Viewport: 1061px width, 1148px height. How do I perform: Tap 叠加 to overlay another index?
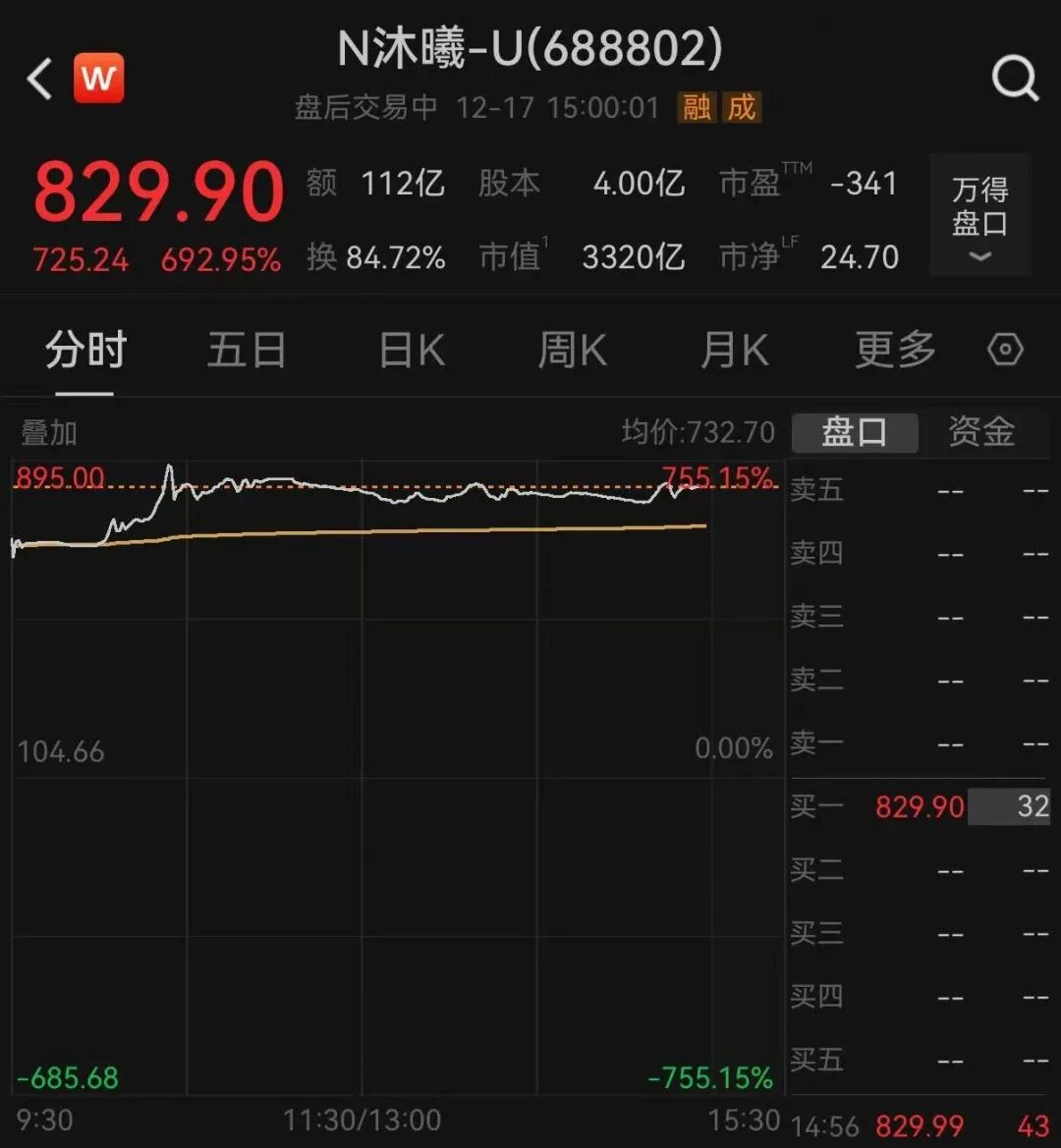coord(48,432)
